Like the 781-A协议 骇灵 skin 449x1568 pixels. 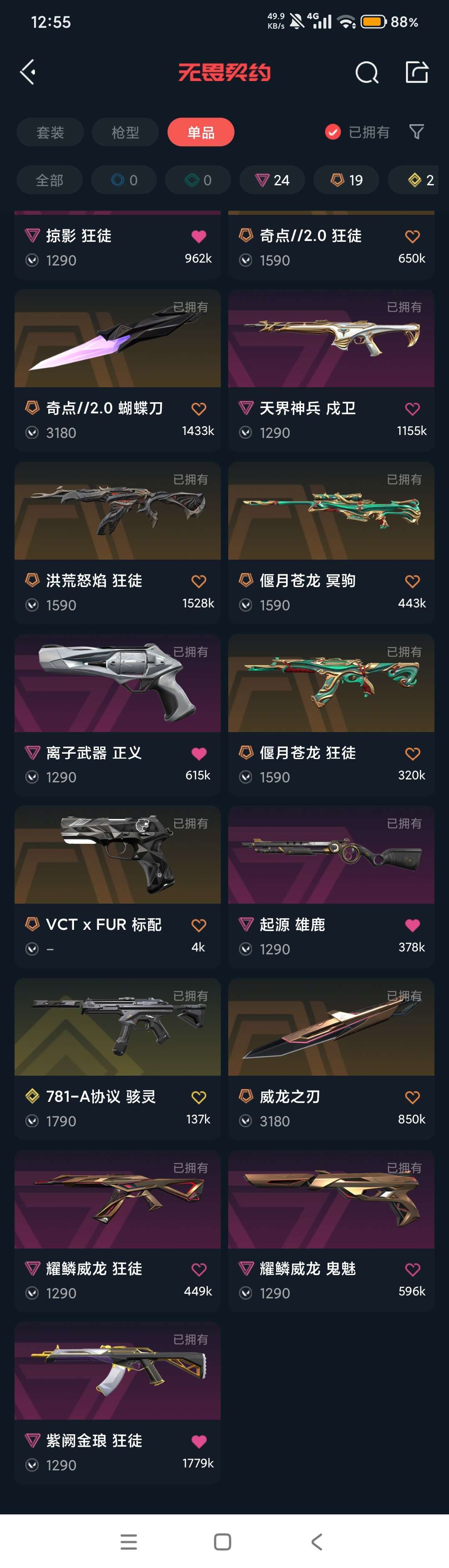coord(199,1098)
